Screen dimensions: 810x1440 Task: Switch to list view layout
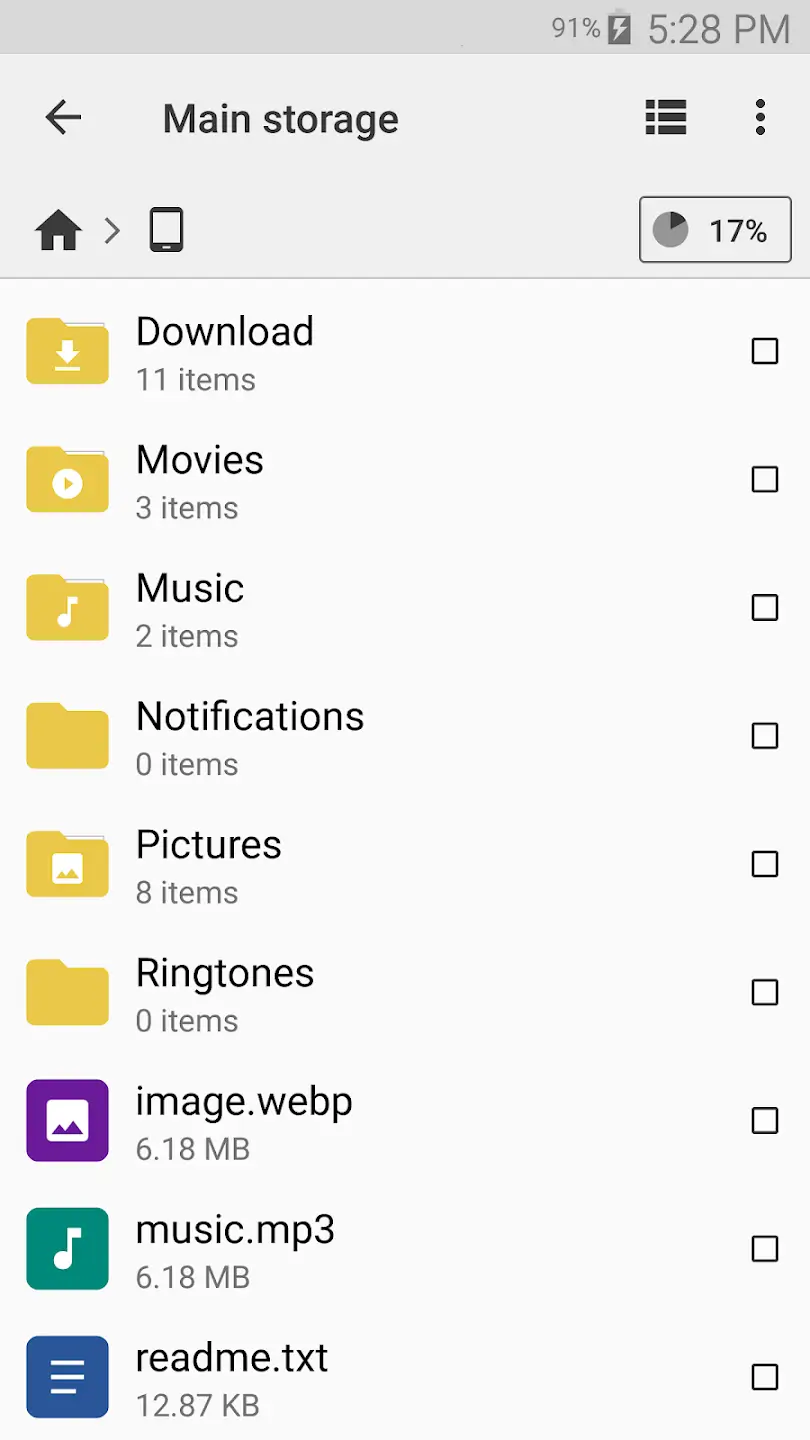[666, 117]
